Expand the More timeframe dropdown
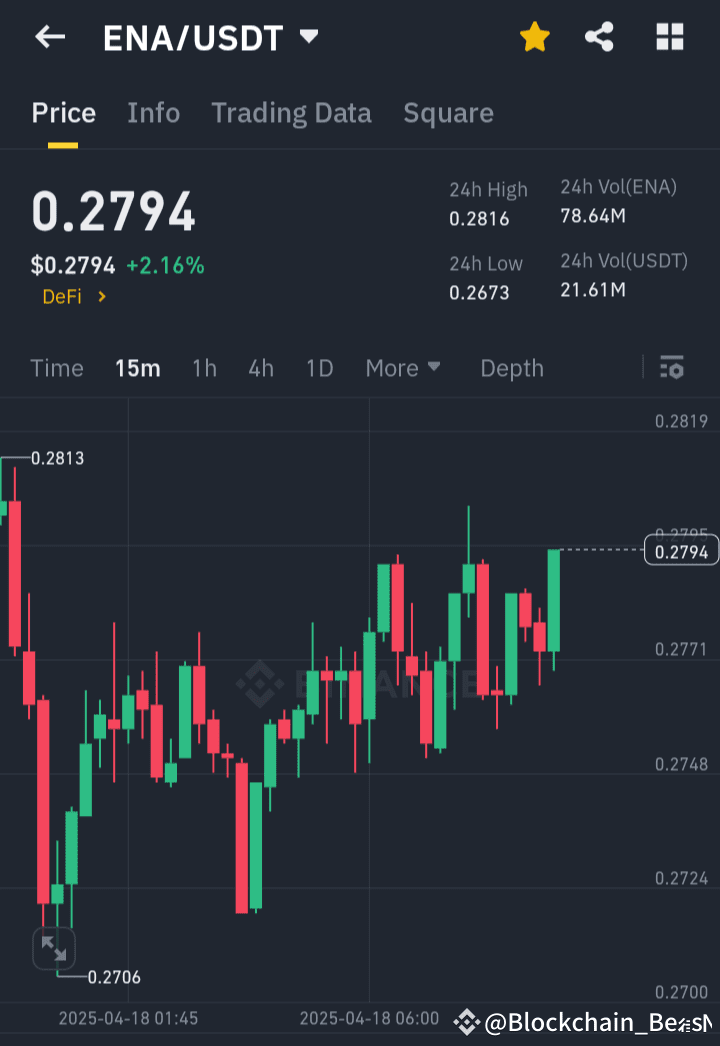 point(403,368)
